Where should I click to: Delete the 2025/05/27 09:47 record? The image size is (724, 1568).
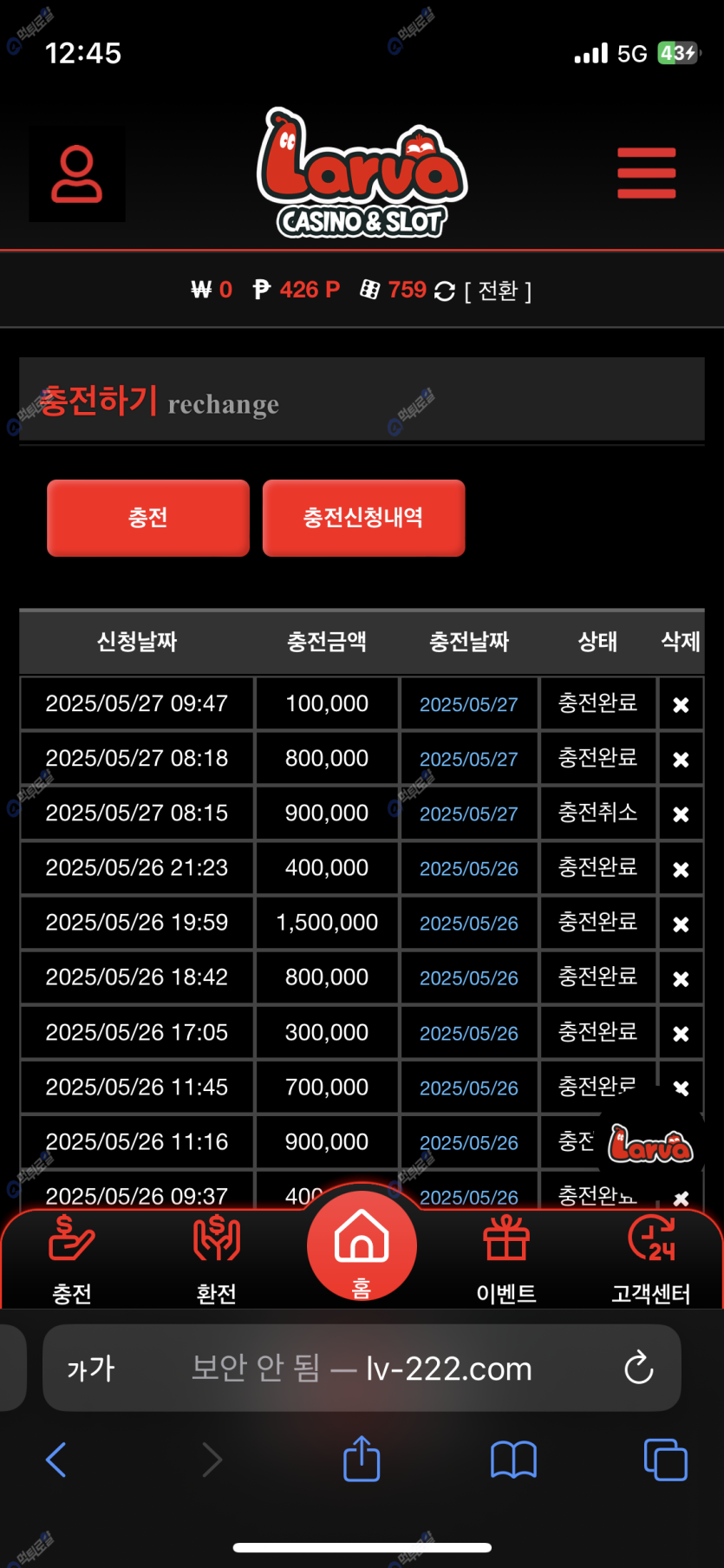(681, 704)
